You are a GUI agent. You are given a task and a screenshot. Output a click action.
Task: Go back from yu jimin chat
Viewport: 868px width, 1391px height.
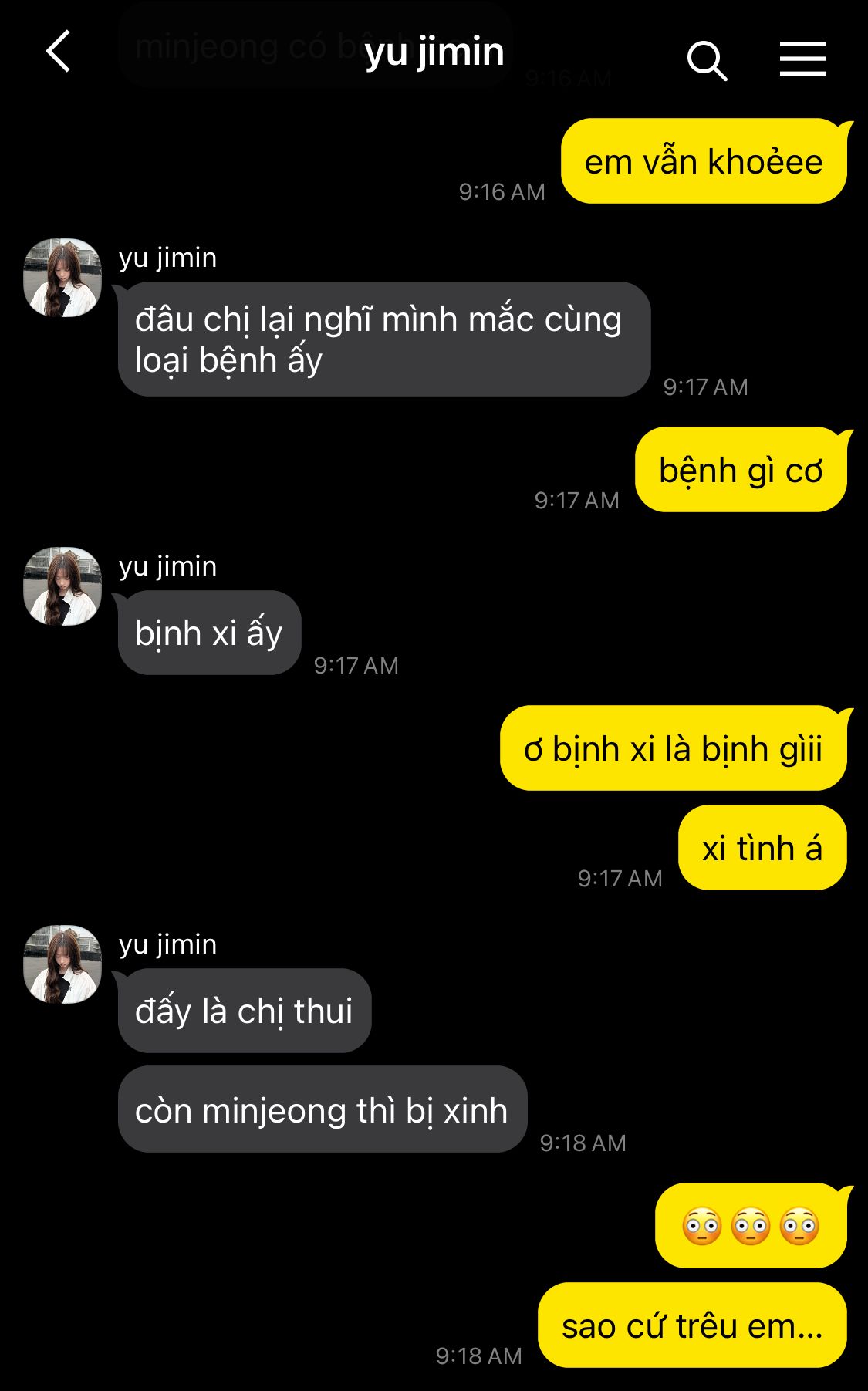pyautogui.click(x=59, y=52)
